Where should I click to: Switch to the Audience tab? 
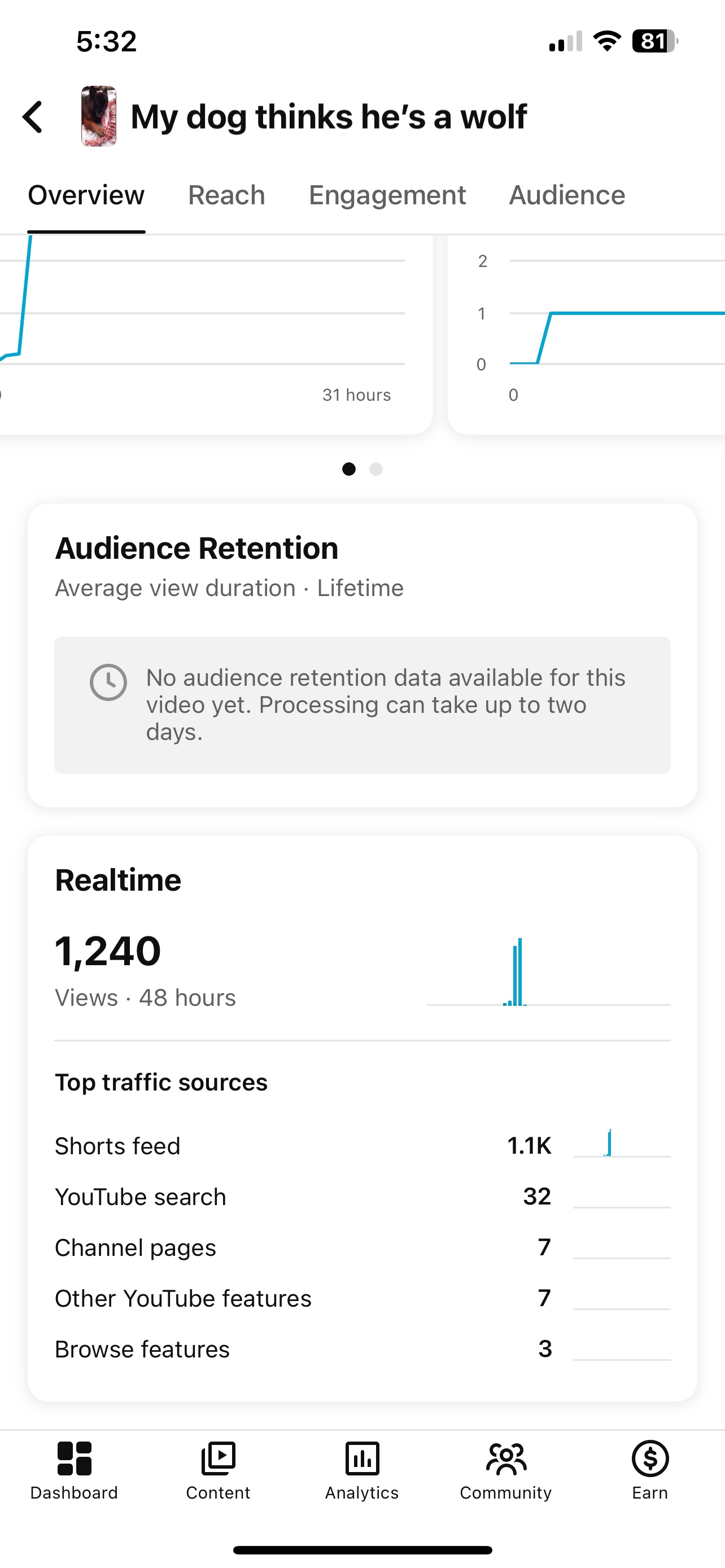pos(567,195)
